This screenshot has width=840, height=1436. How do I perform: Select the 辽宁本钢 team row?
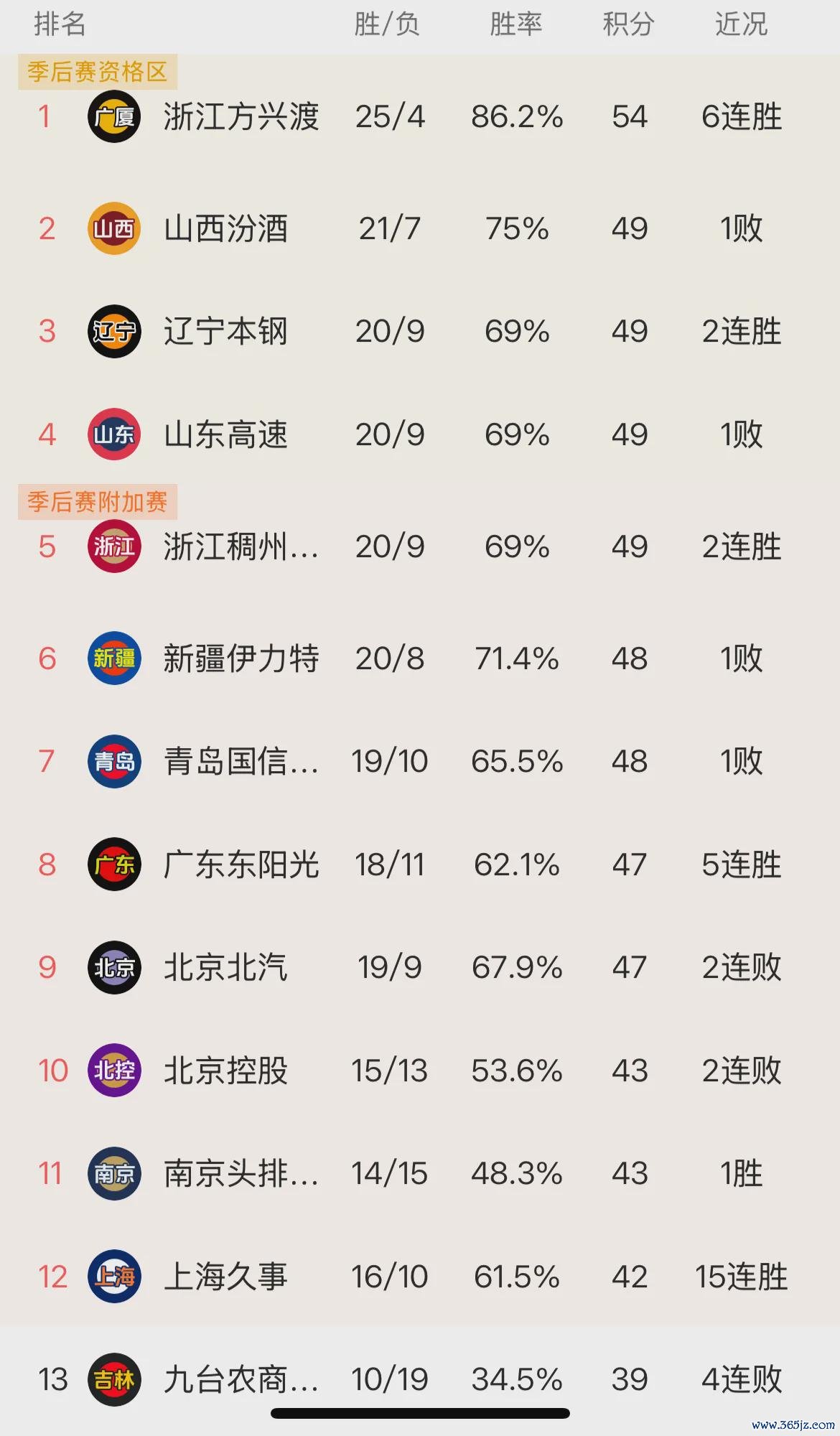(420, 331)
